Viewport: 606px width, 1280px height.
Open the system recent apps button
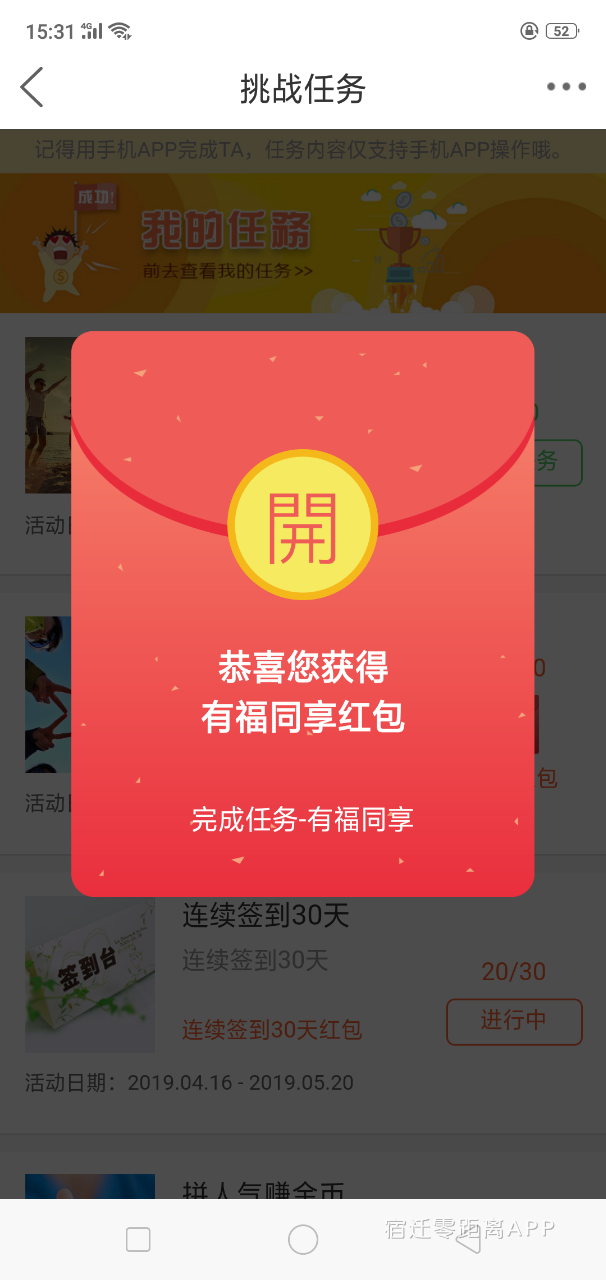(x=138, y=1240)
